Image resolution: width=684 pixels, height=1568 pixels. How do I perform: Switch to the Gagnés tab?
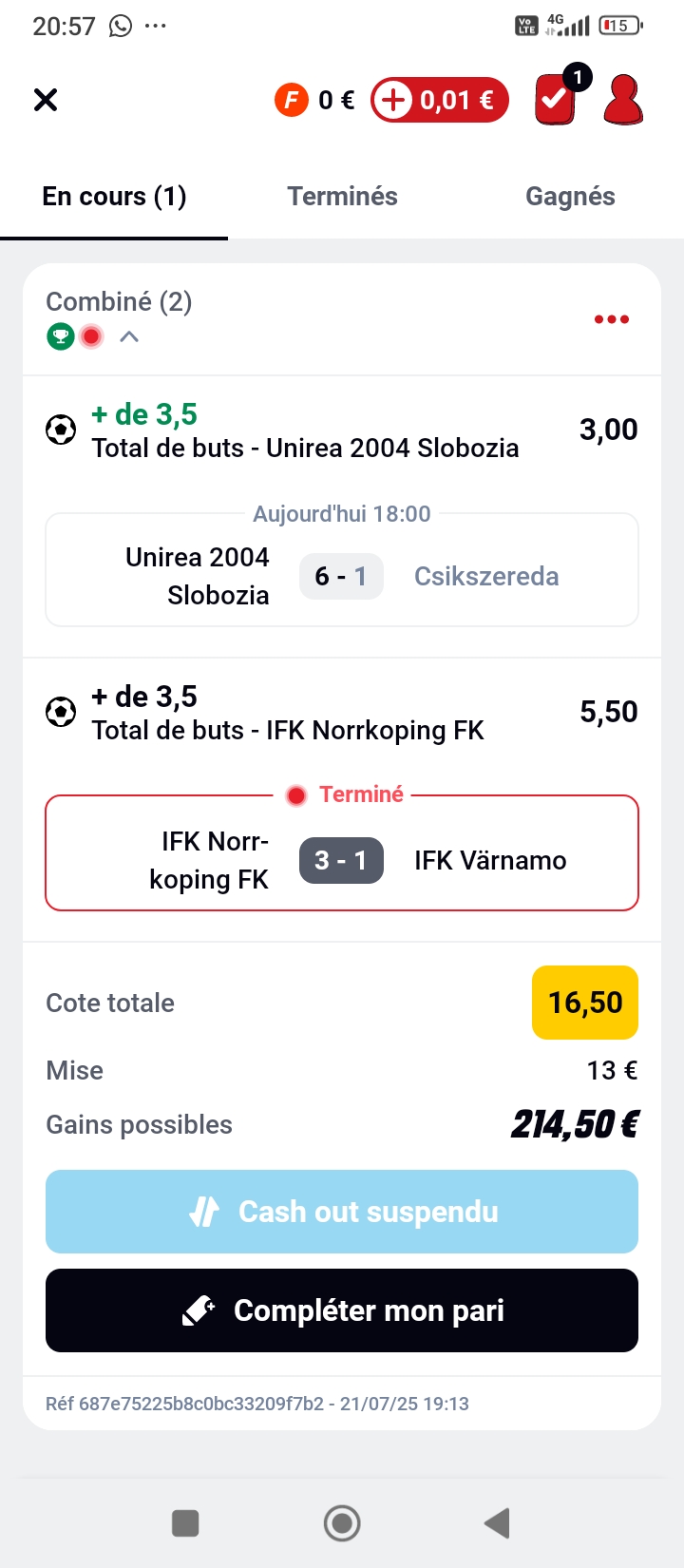570,197
